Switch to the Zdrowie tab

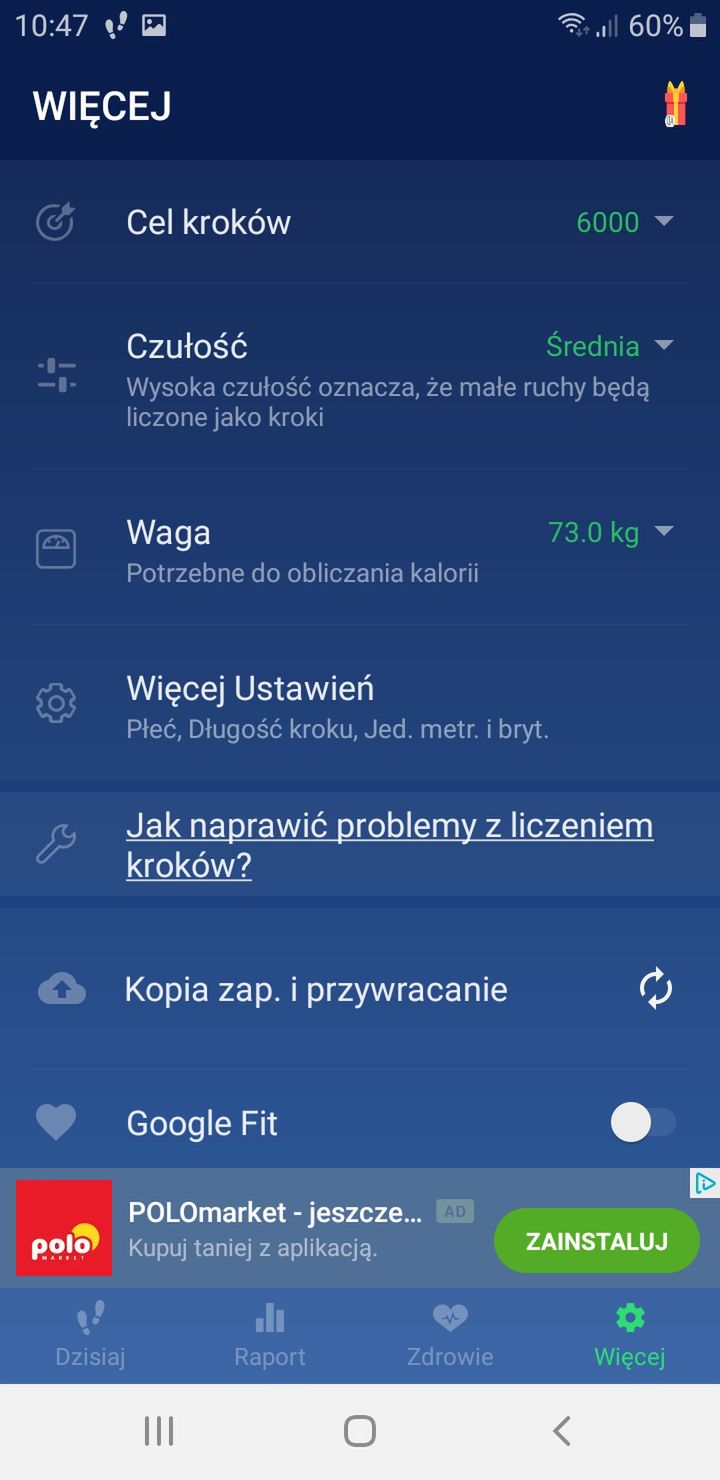tap(450, 1336)
